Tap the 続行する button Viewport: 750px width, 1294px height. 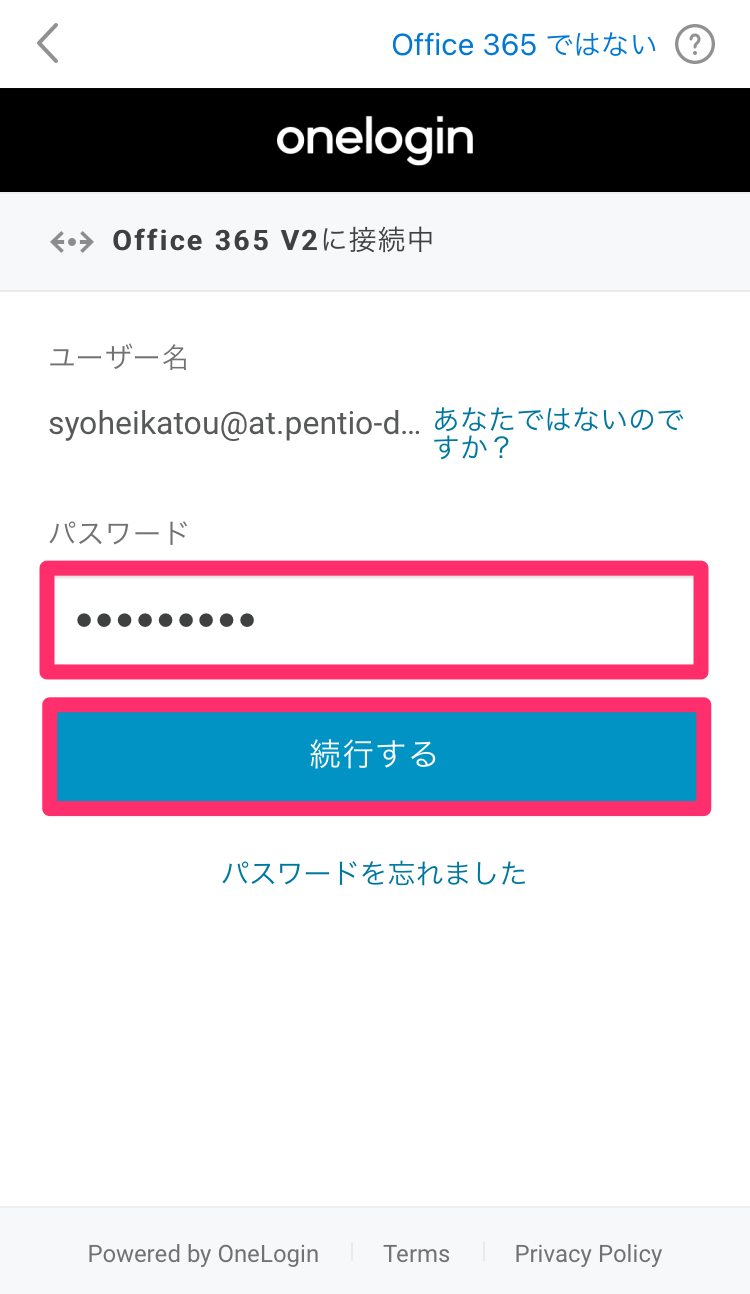click(376, 756)
